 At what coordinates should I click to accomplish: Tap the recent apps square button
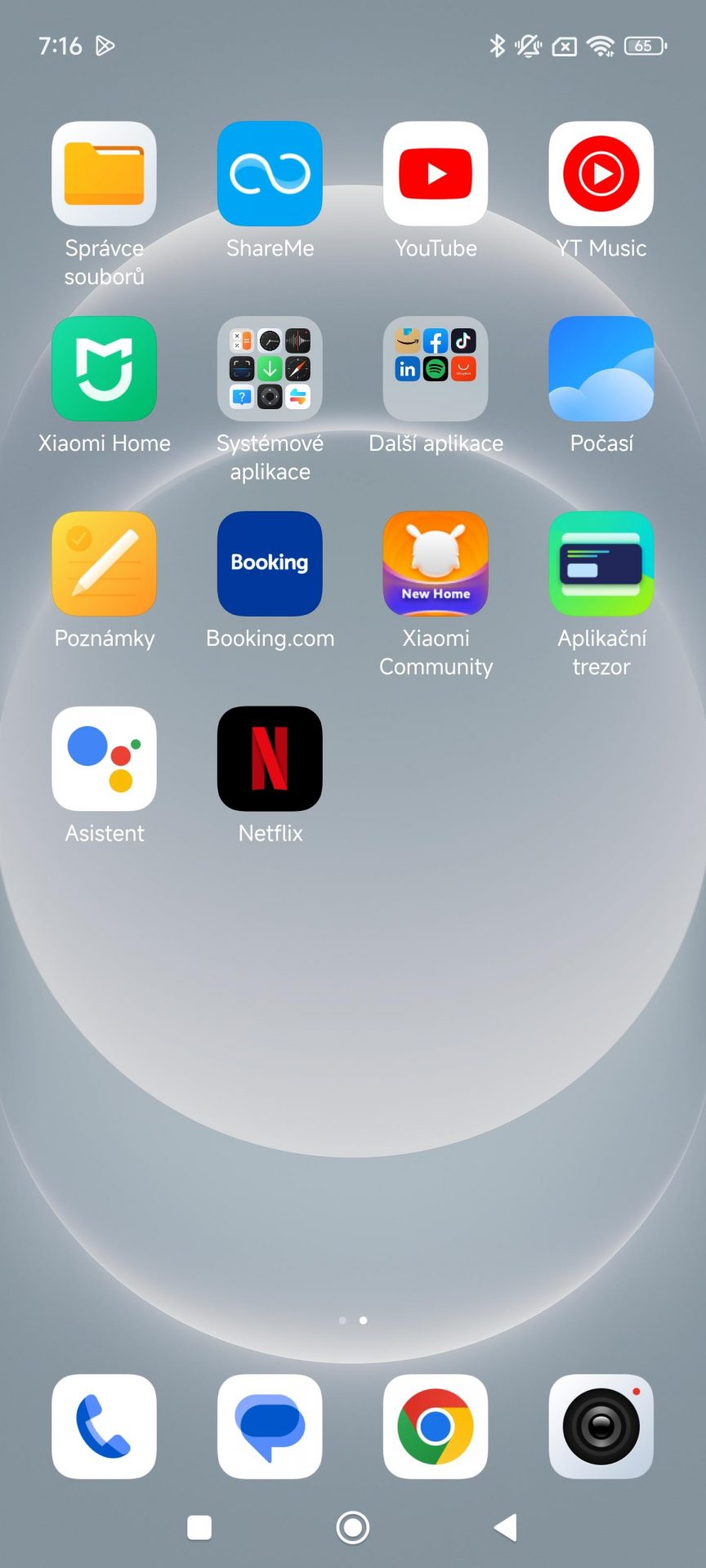tap(199, 1527)
